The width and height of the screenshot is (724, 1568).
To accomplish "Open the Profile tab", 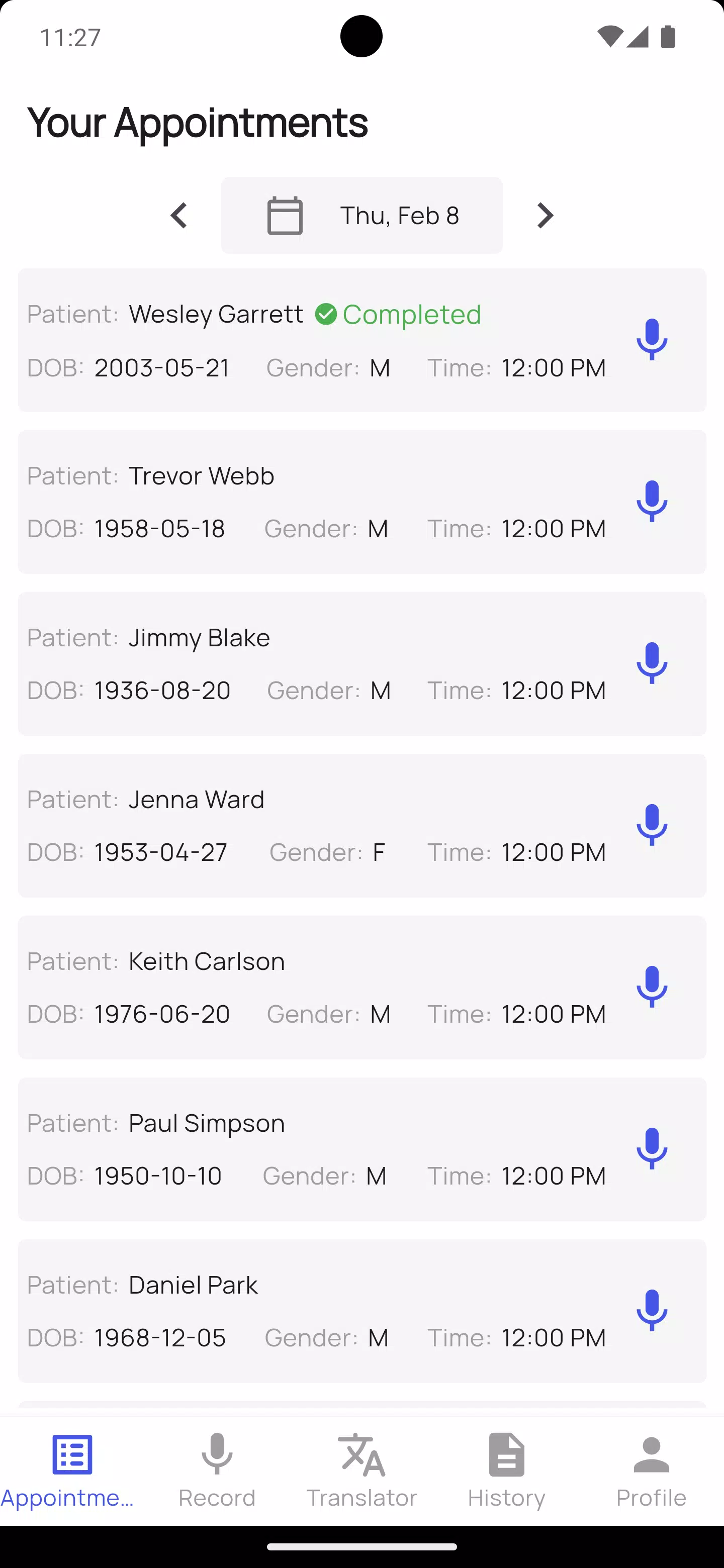I will [652, 1471].
